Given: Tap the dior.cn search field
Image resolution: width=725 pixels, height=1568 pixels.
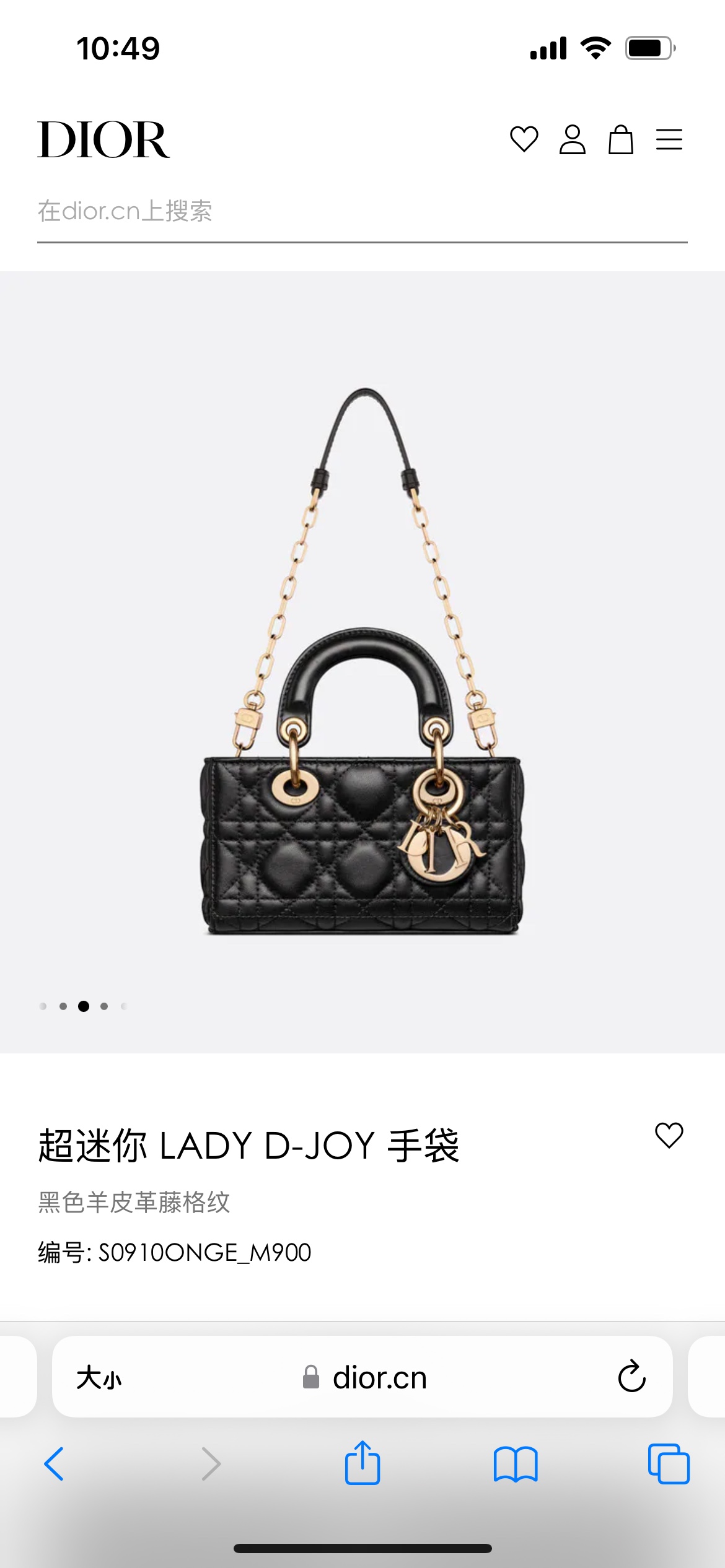Looking at the screenshot, I should 362,212.
